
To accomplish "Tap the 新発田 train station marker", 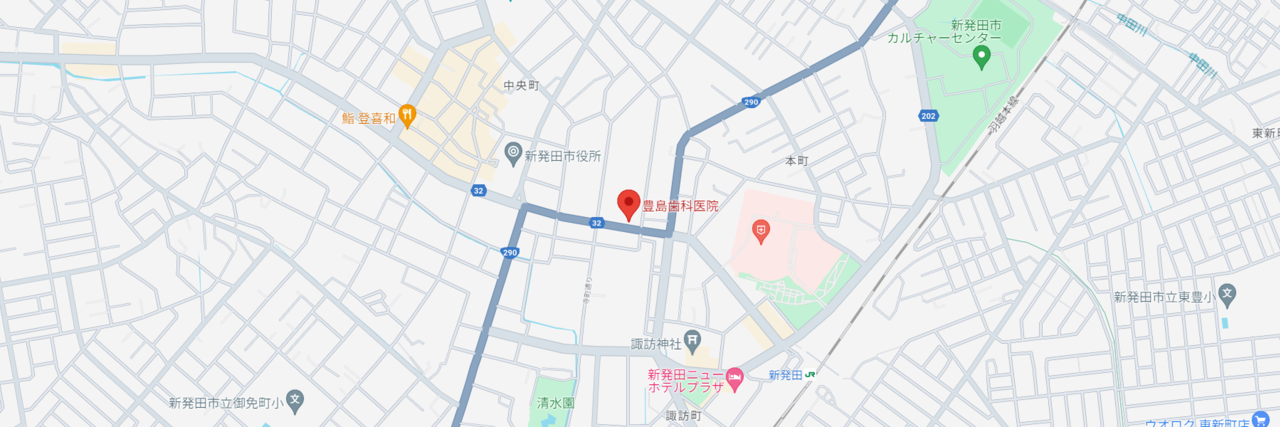I will pos(810,375).
